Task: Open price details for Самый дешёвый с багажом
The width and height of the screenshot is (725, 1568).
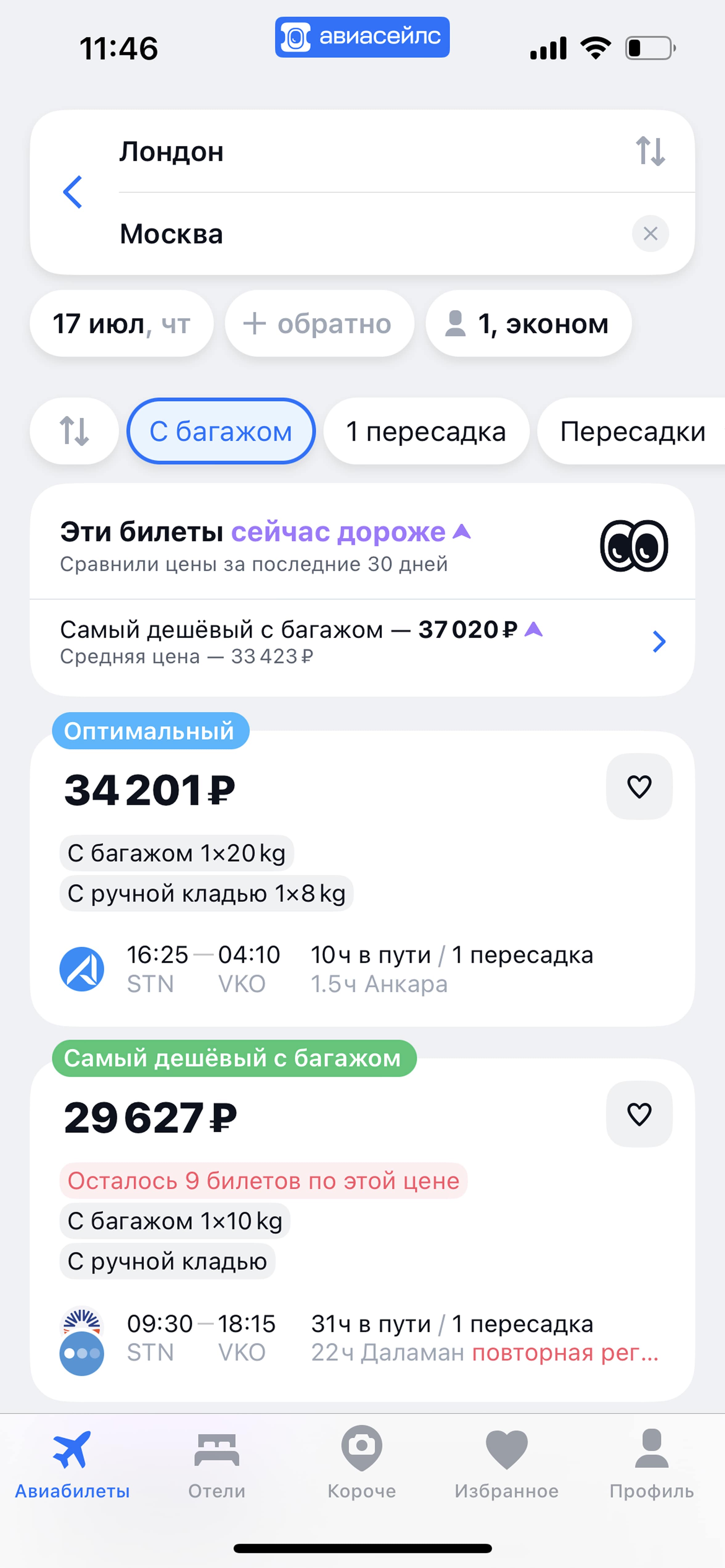Action: pyautogui.click(x=362, y=642)
